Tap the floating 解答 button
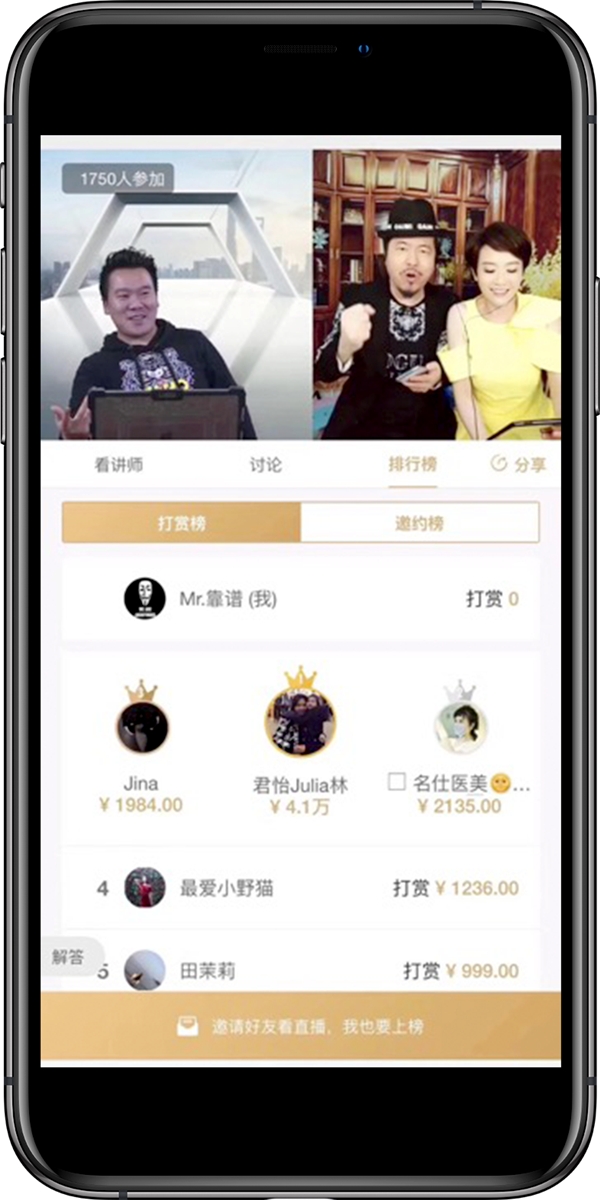This screenshot has height=1200, width=600. tap(70, 956)
